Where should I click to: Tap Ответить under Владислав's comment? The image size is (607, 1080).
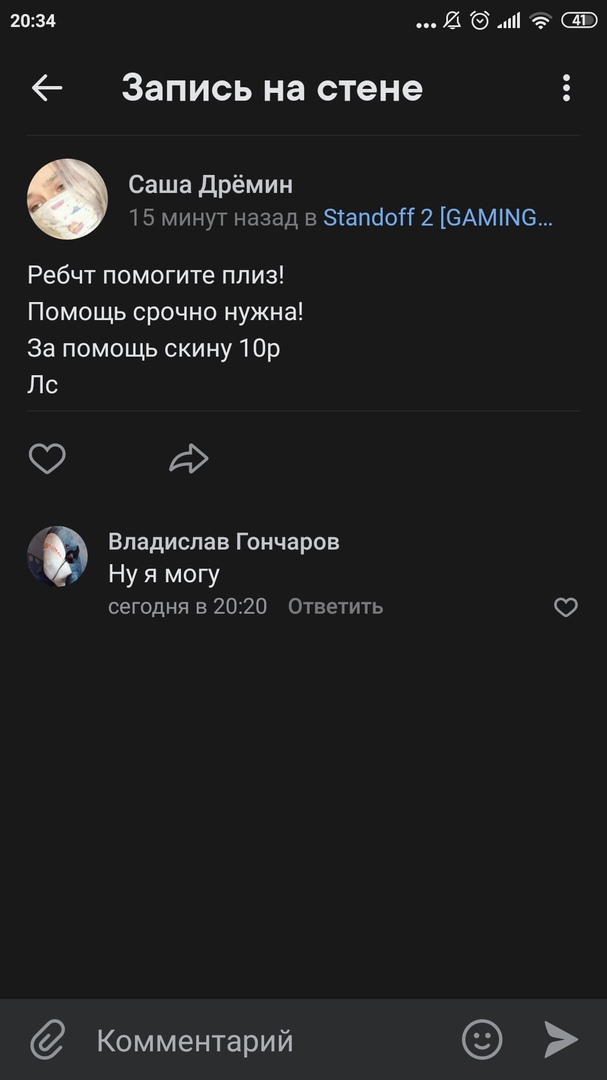pyautogui.click(x=335, y=606)
